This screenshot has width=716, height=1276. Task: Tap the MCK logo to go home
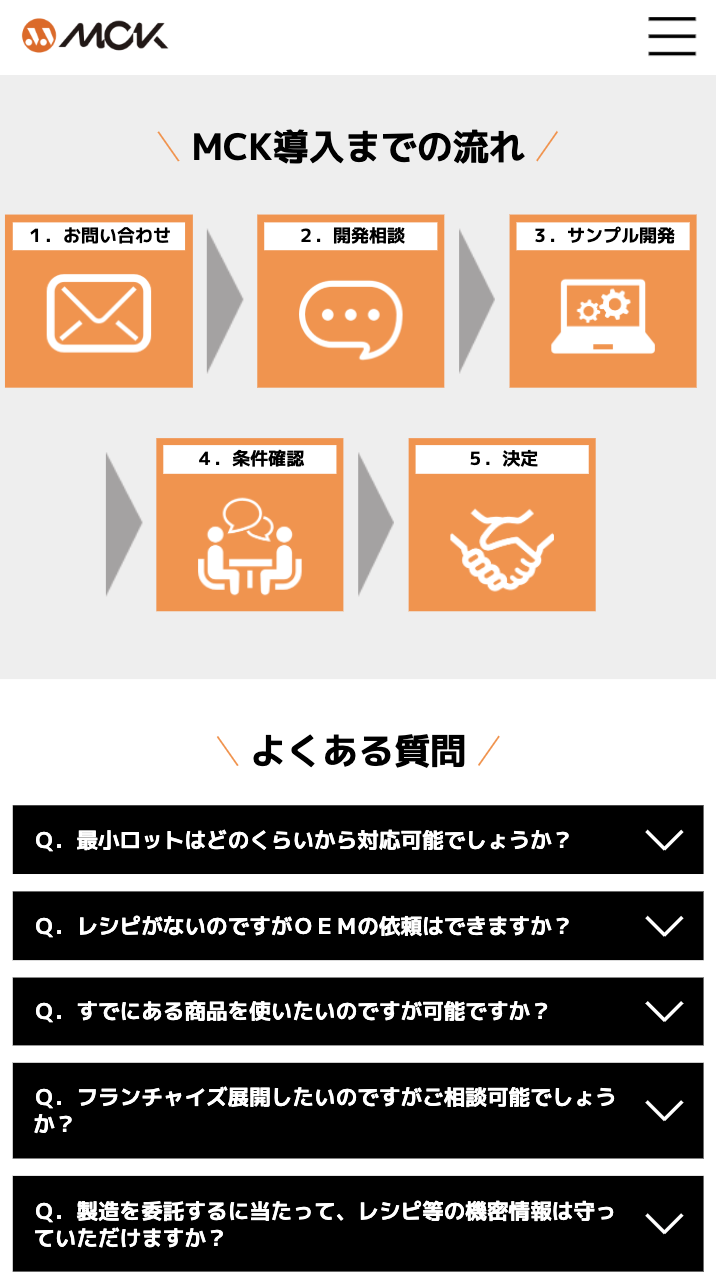coord(95,36)
